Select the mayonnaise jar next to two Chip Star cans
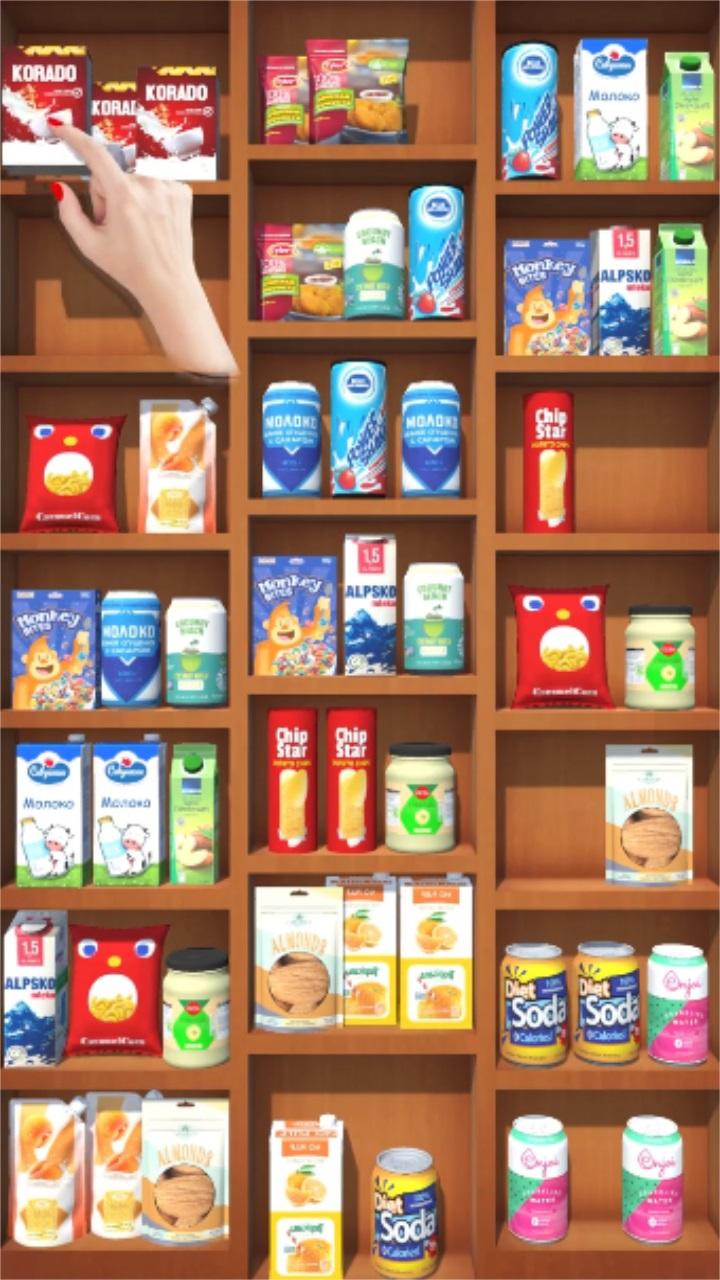720x1280 pixels. pyautogui.click(x=420, y=797)
